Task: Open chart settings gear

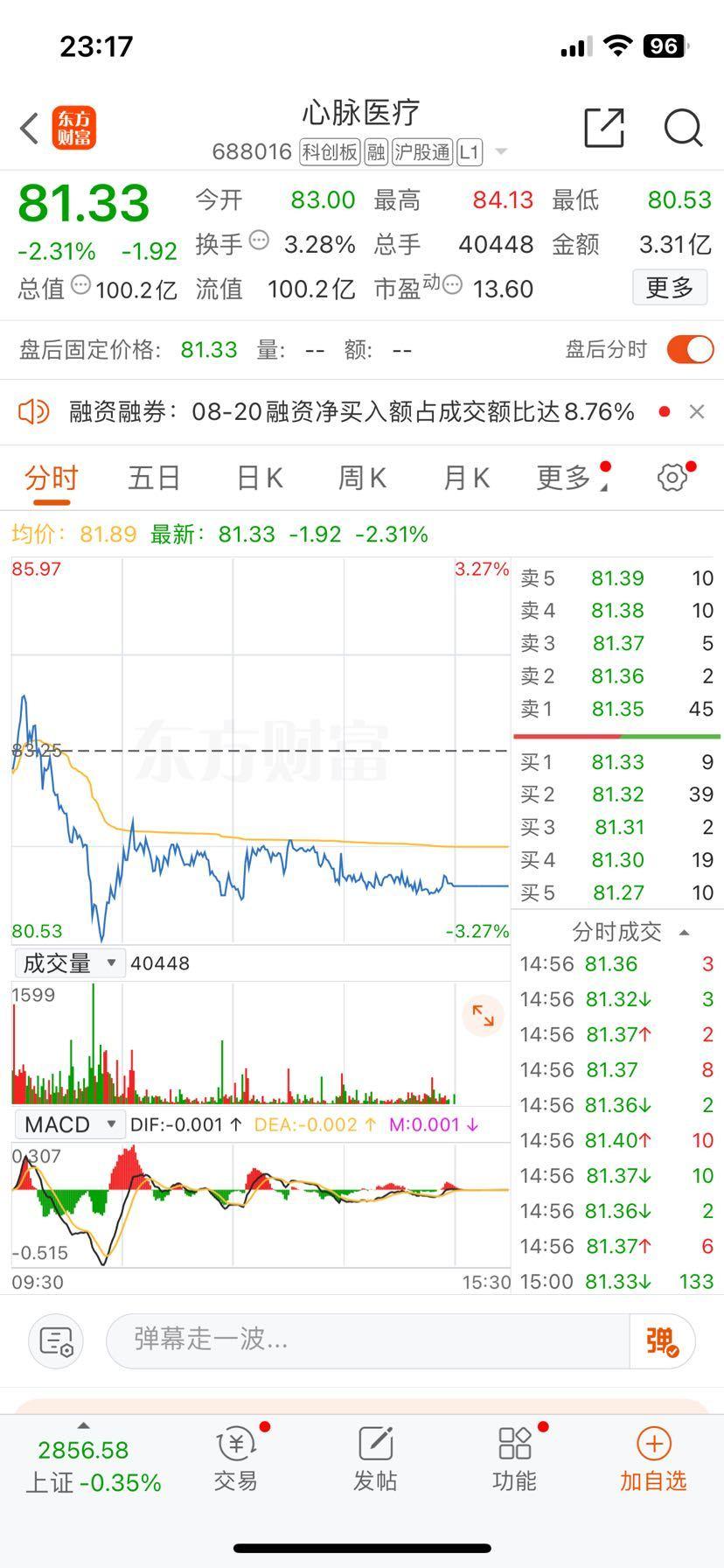Action: pyautogui.click(x=672, y=478)
